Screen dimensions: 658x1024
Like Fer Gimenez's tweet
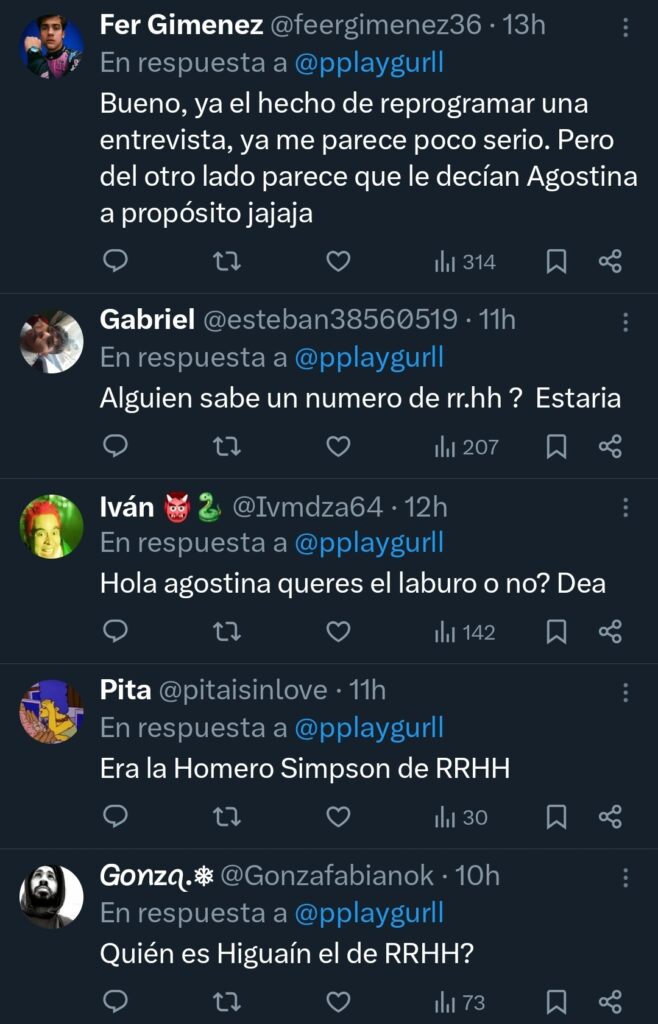339,262
